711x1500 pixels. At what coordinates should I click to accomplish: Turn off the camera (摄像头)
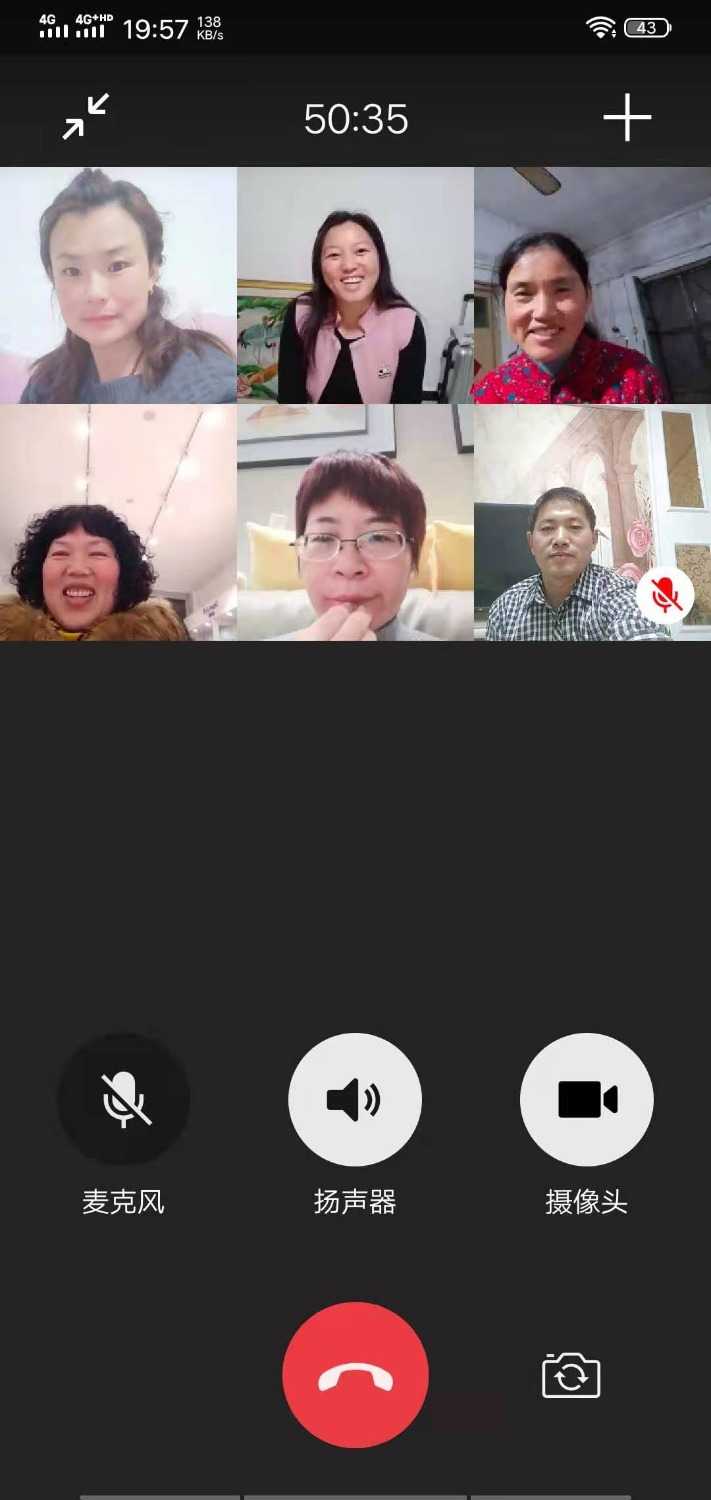pyautogui.click(x=586, y=1099)
